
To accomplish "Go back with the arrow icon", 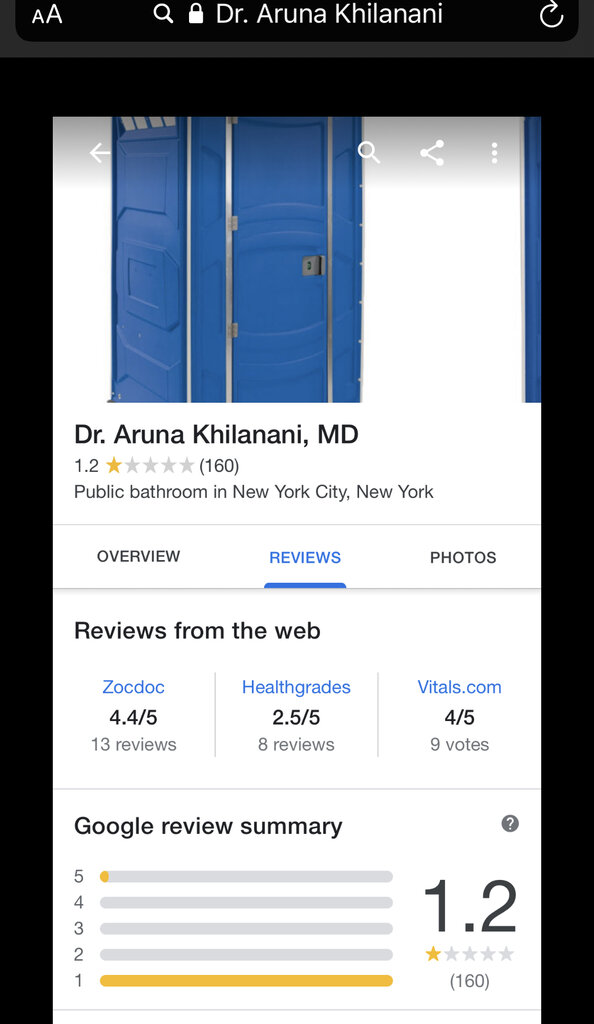I will [100, 153].
